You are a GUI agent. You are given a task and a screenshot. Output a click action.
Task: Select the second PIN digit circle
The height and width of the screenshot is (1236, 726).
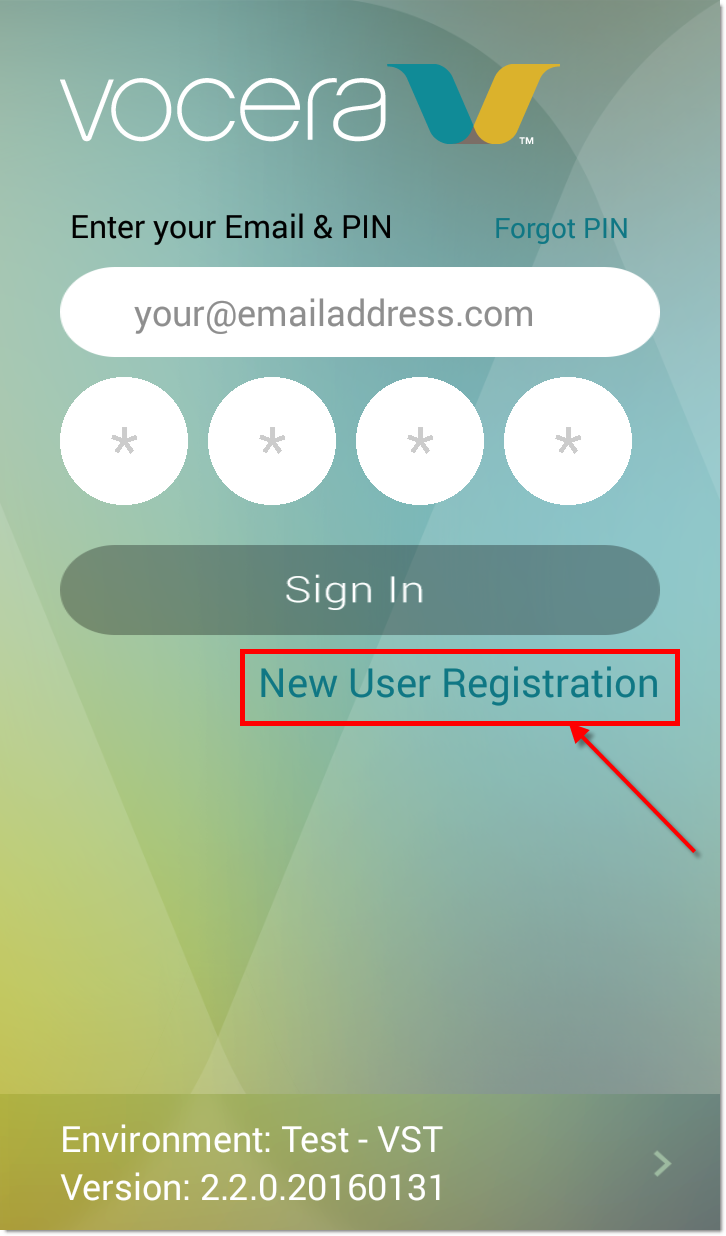point(272,441)
